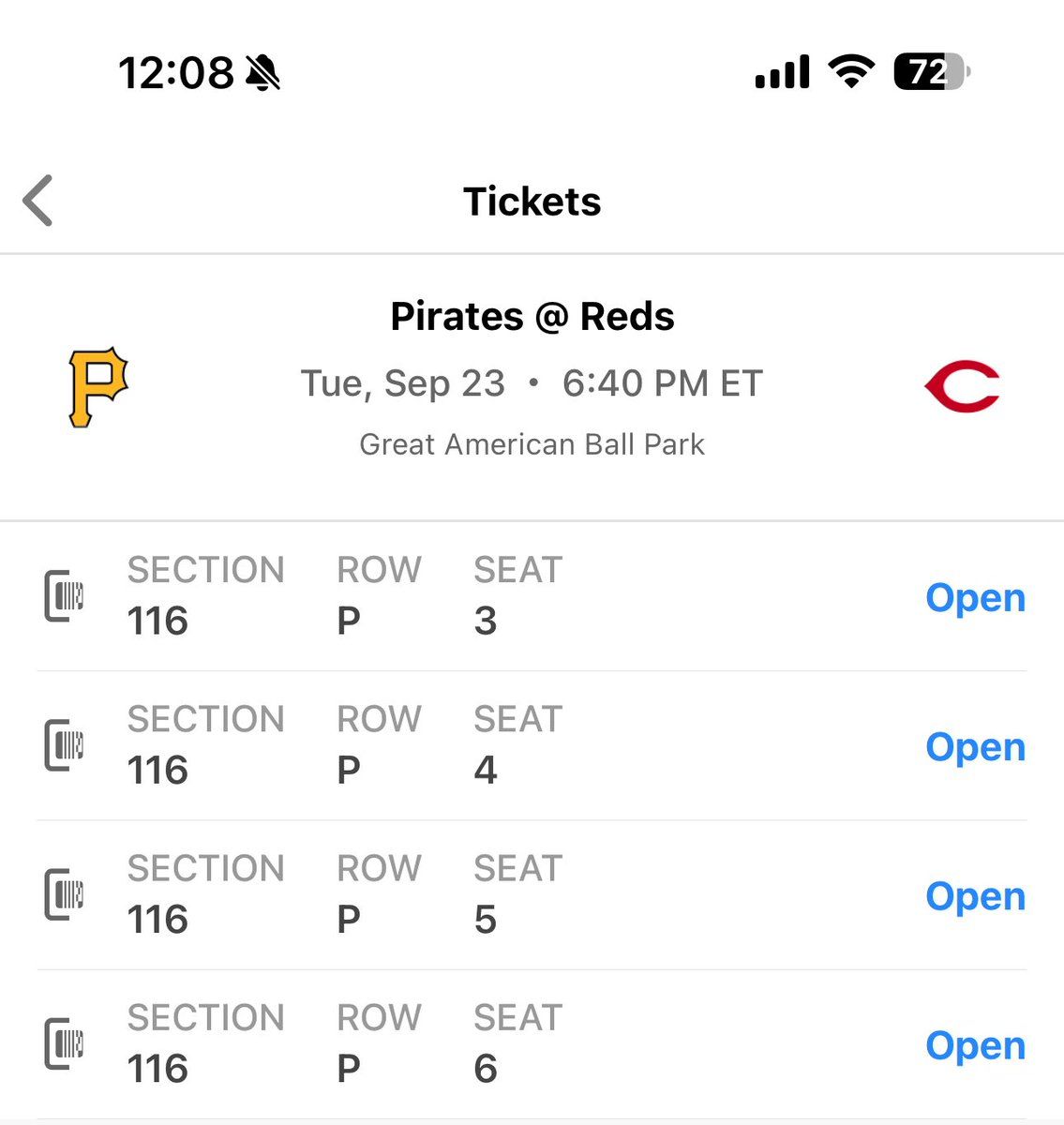Screen dimensions: 1064x1125
Task: Click the Pittsburgh Pirates team logo
Action: [97, 386]
